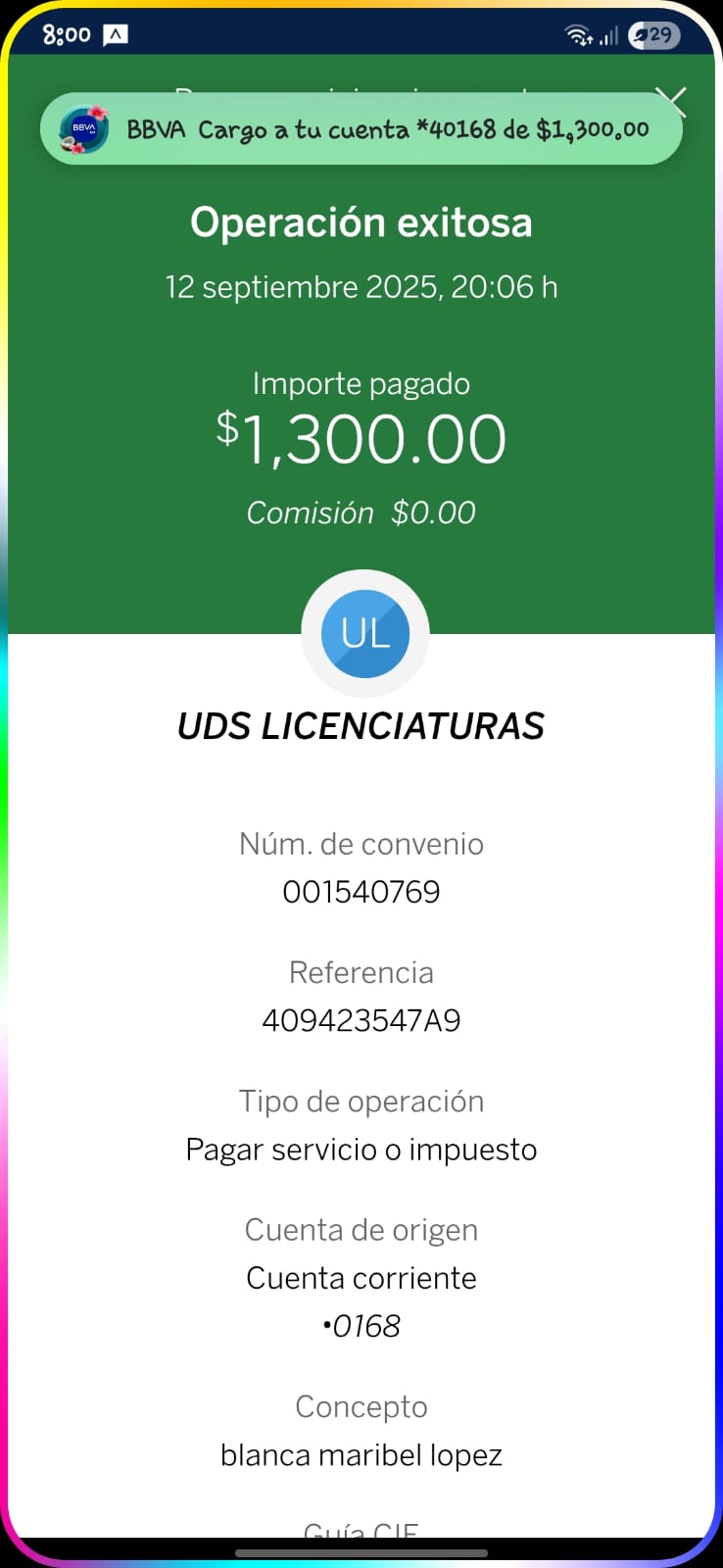Close the successful operation receipt
Screen dimensions: 723x1568
point(672,101)
